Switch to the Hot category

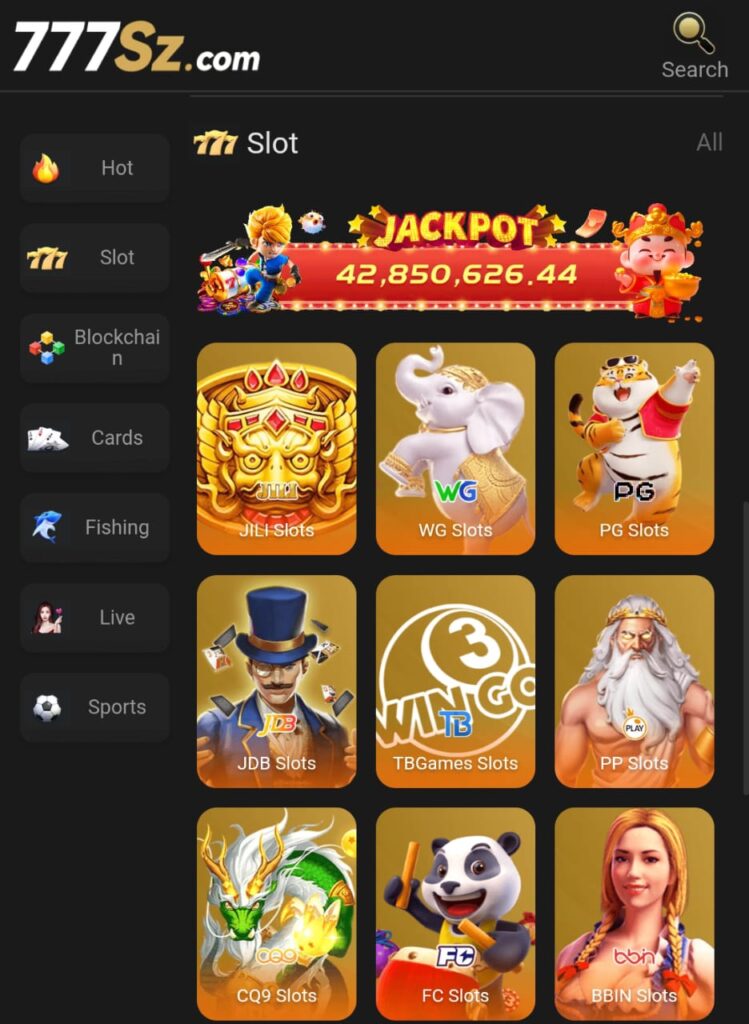pyautogui.click(x=95, y=168)
